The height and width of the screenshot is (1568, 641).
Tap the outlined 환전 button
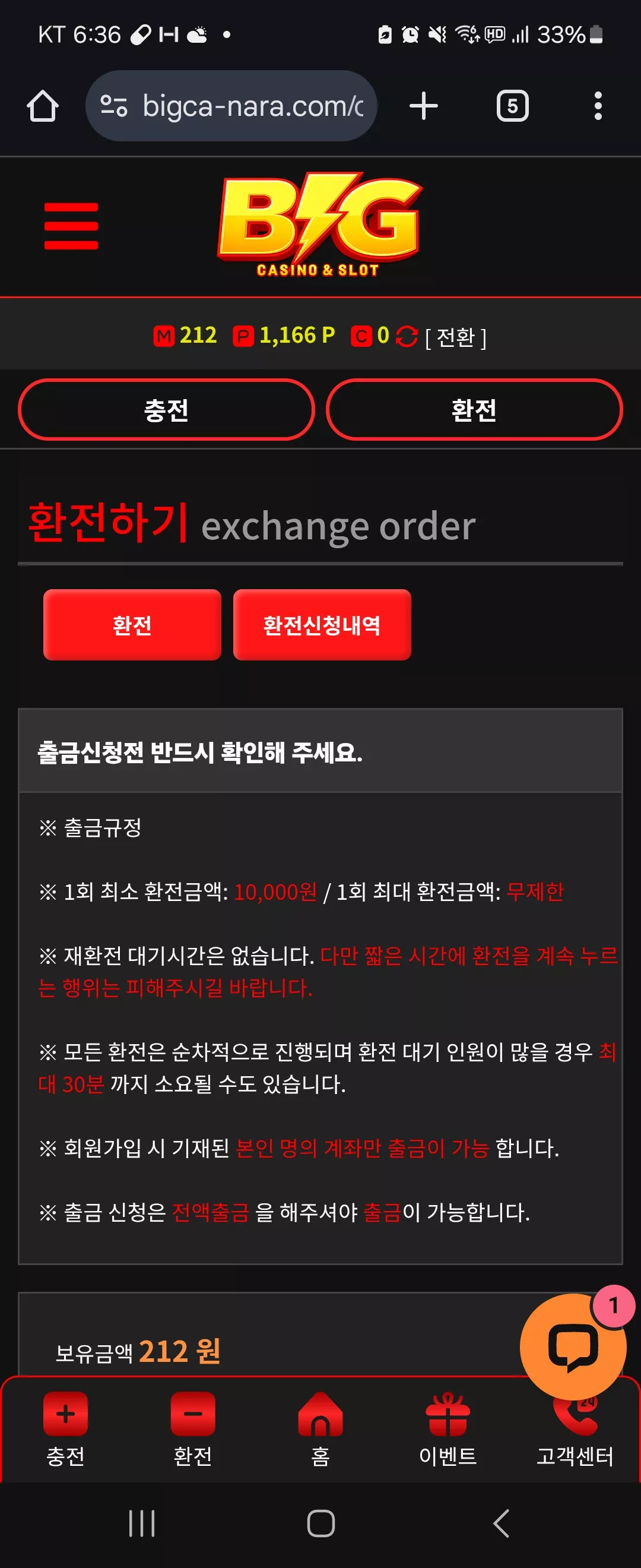pos(474,409)
